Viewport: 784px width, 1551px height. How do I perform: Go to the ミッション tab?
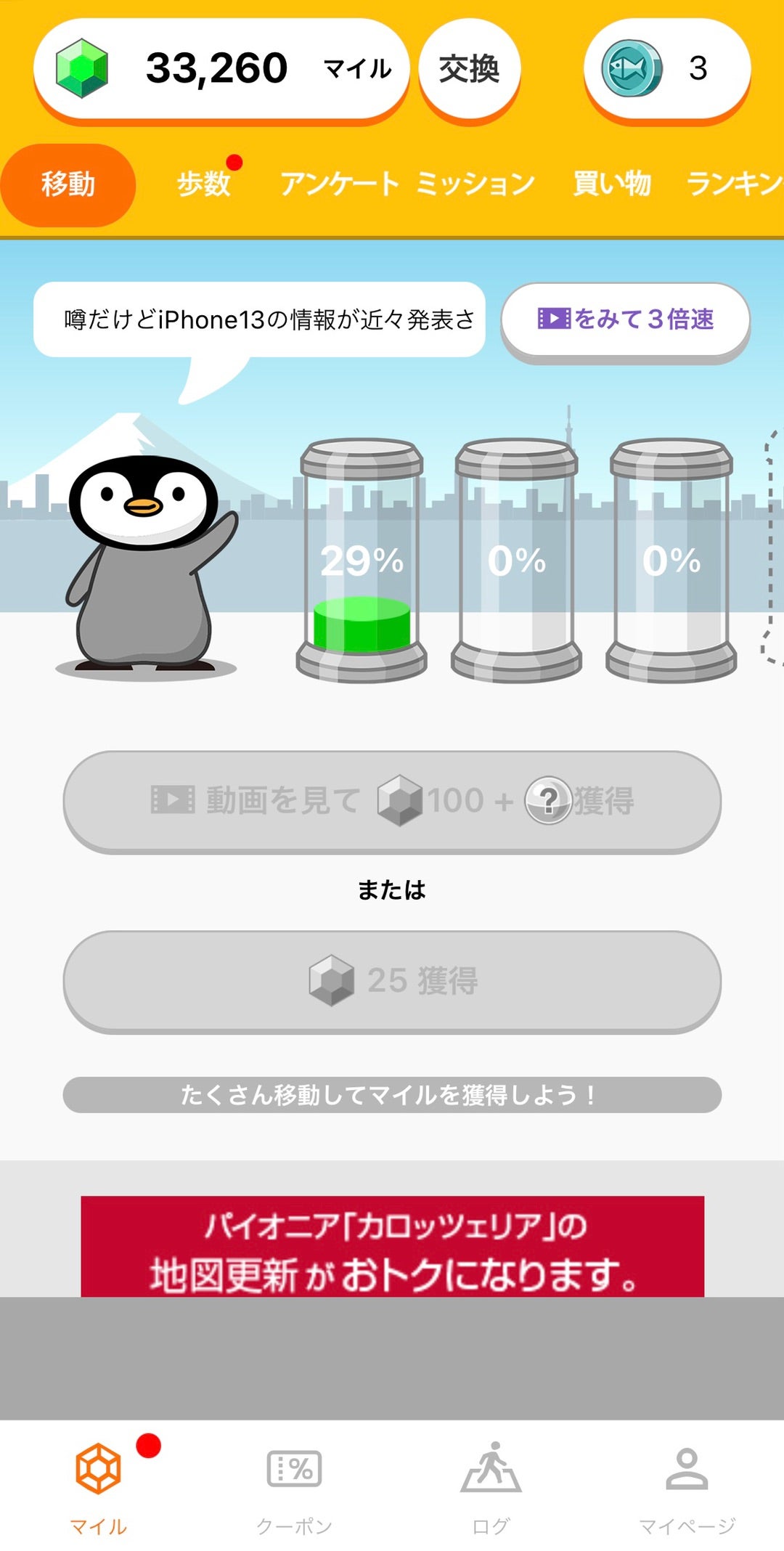475,184
